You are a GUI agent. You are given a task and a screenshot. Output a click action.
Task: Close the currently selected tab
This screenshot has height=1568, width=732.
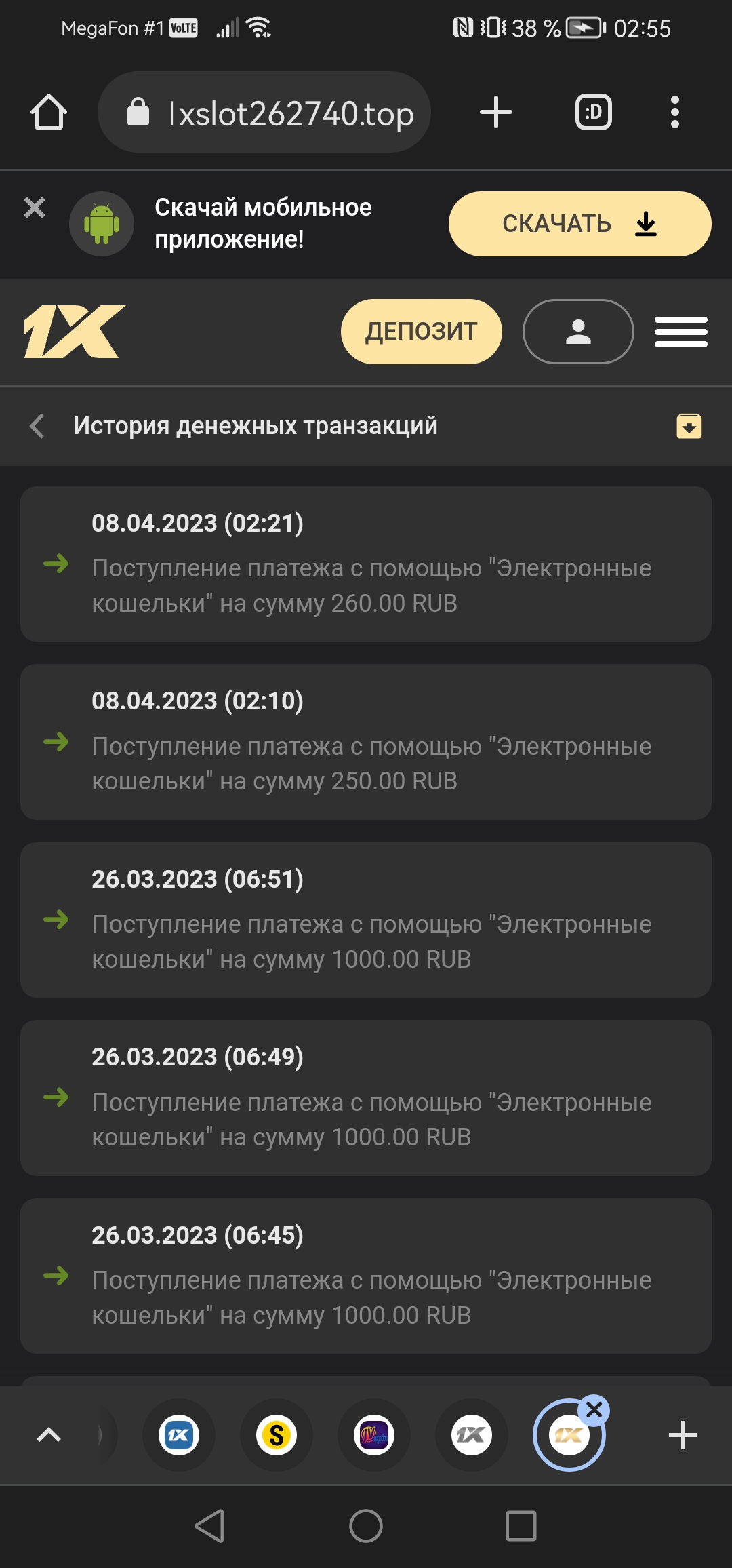tap(594, 1411)
